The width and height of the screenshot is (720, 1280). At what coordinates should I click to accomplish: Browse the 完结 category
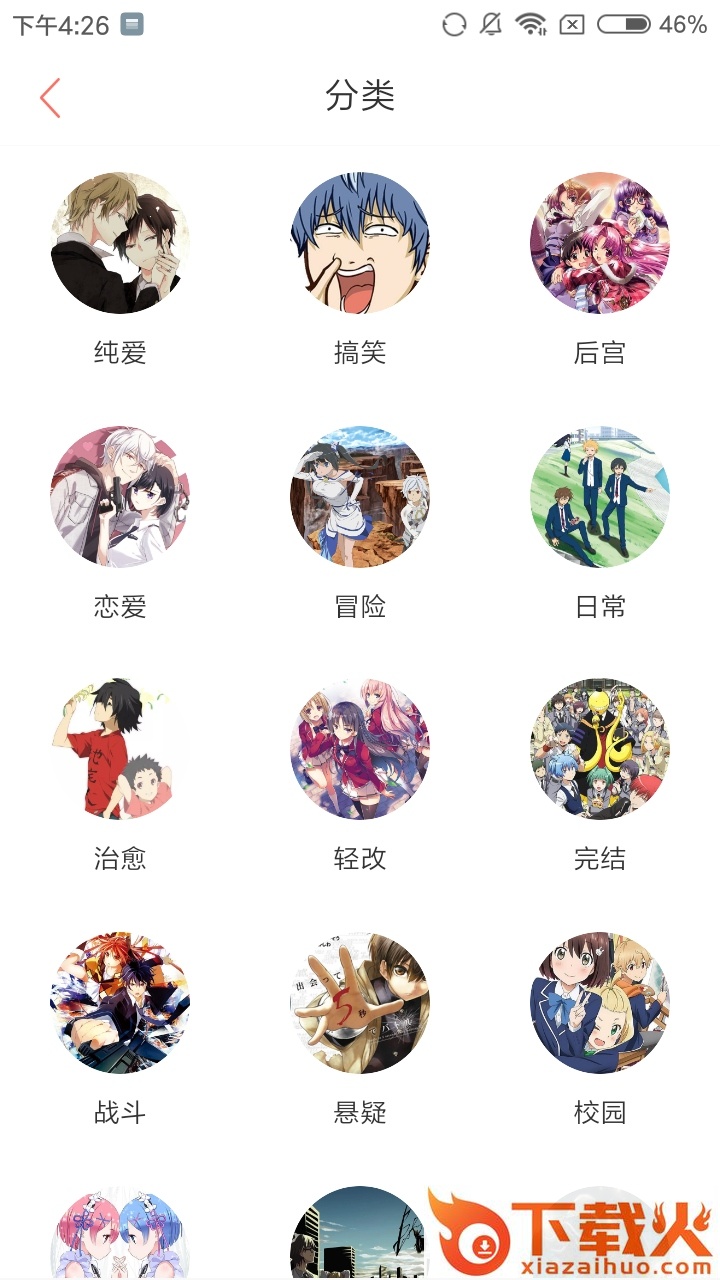600,749
